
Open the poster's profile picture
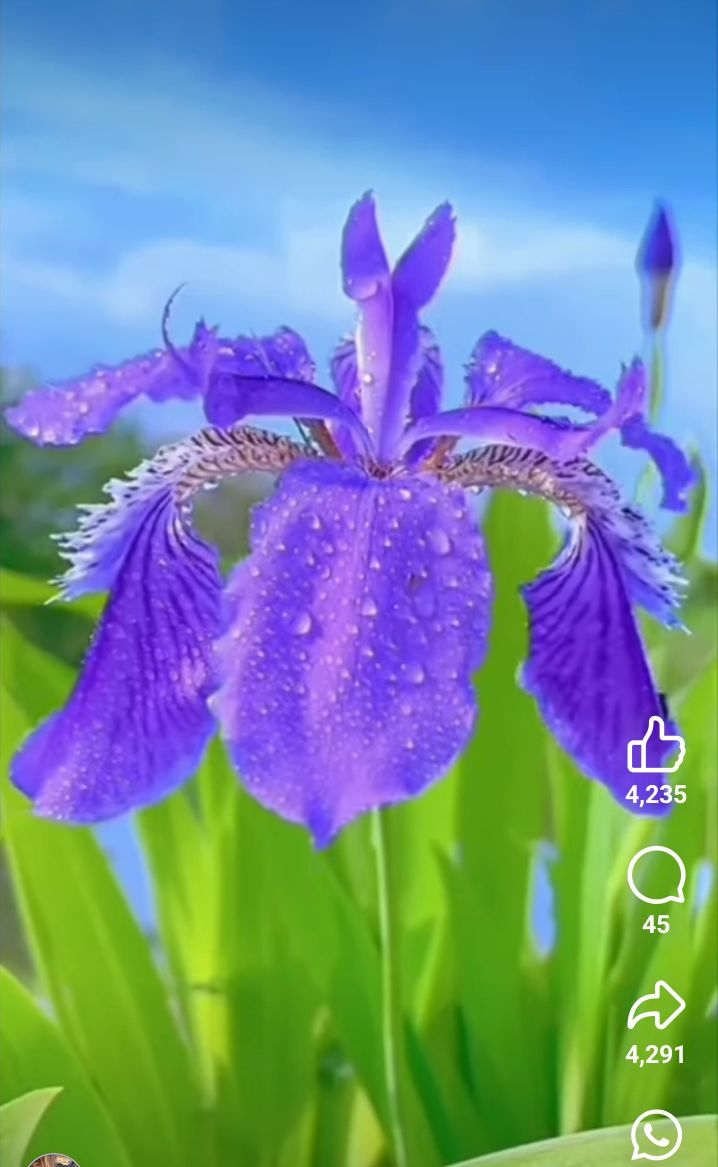click(54, 1160)
